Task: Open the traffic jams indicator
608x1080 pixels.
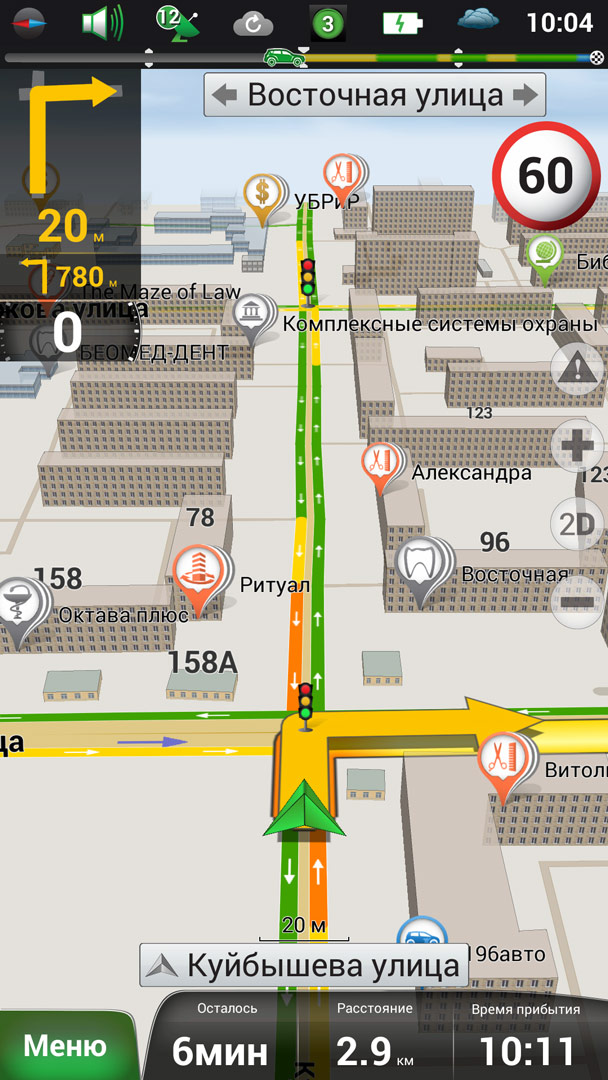Action: click(x=327, y=22)
